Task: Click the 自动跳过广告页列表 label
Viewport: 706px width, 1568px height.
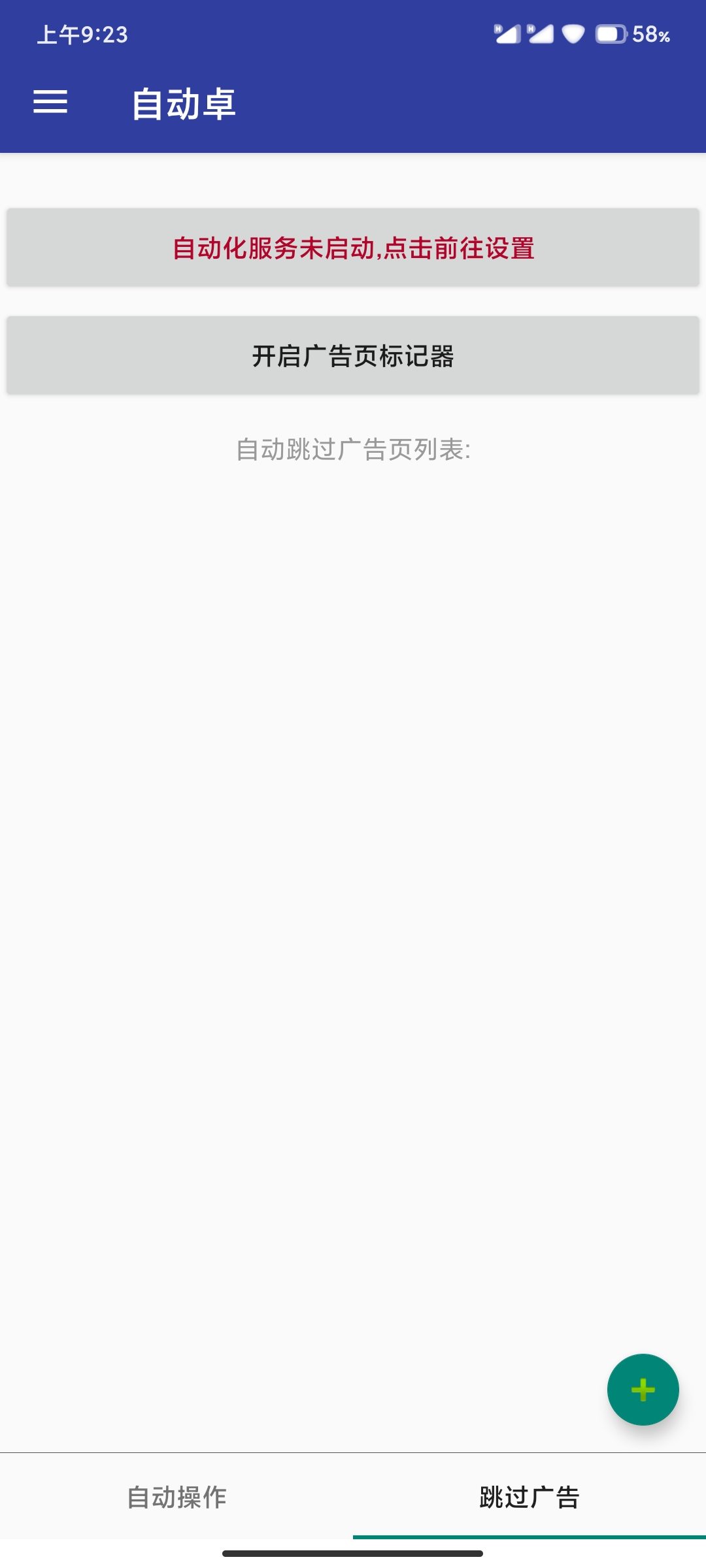Action: (353, 449)
